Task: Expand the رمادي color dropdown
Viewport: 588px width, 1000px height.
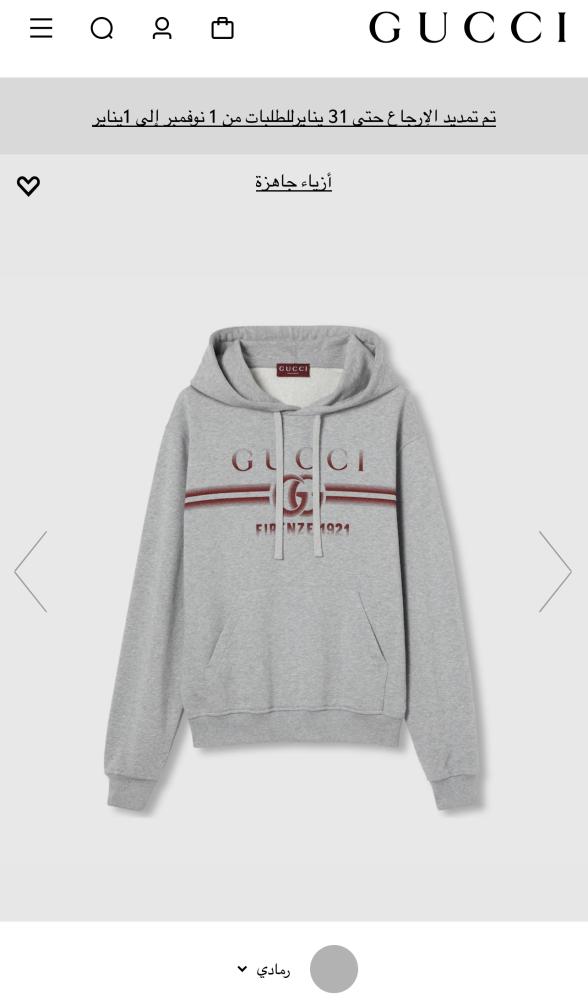Action: [264, 970]
